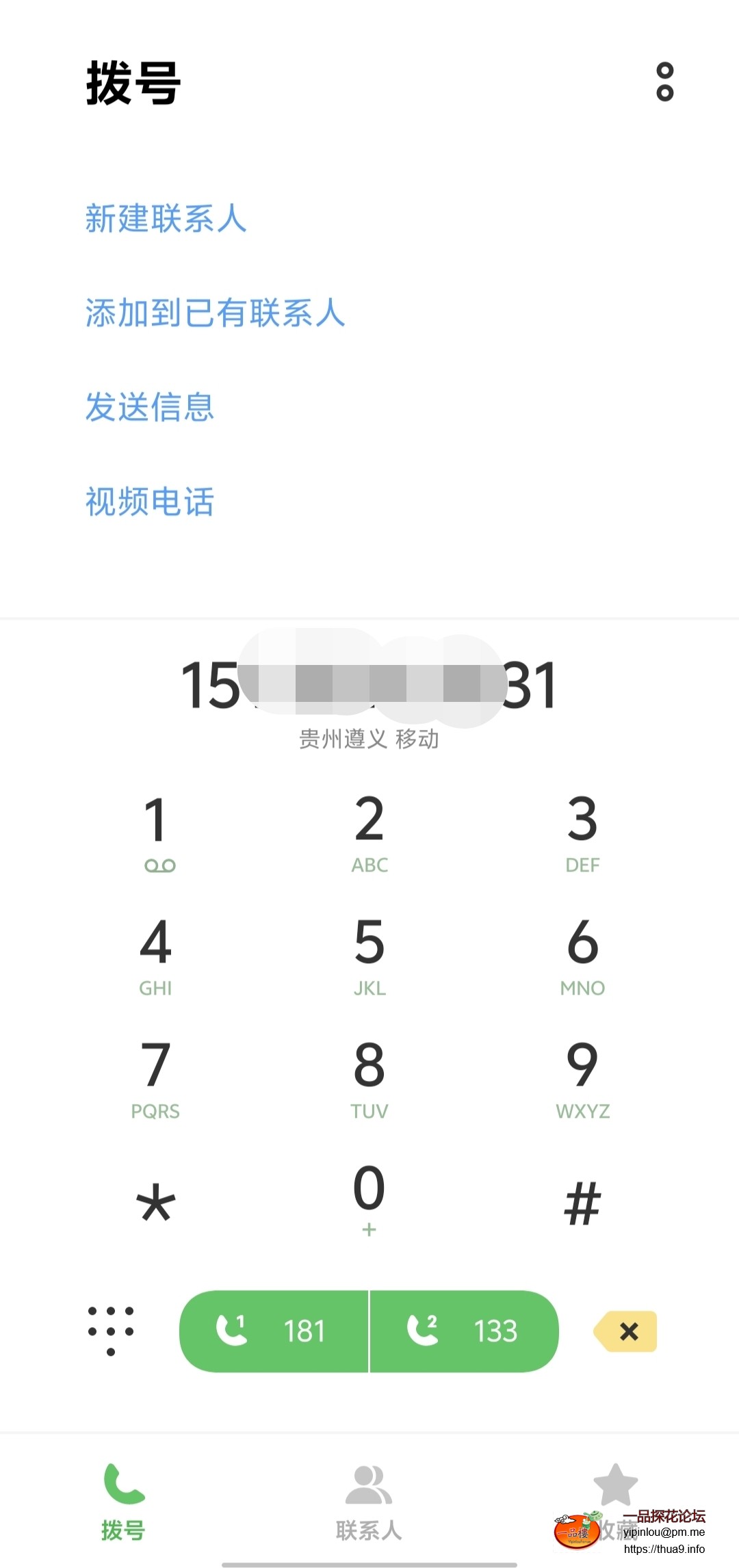Dial digit 7 PQRS
This screenshot has height=1568, width=739.
pos(155,1077)
